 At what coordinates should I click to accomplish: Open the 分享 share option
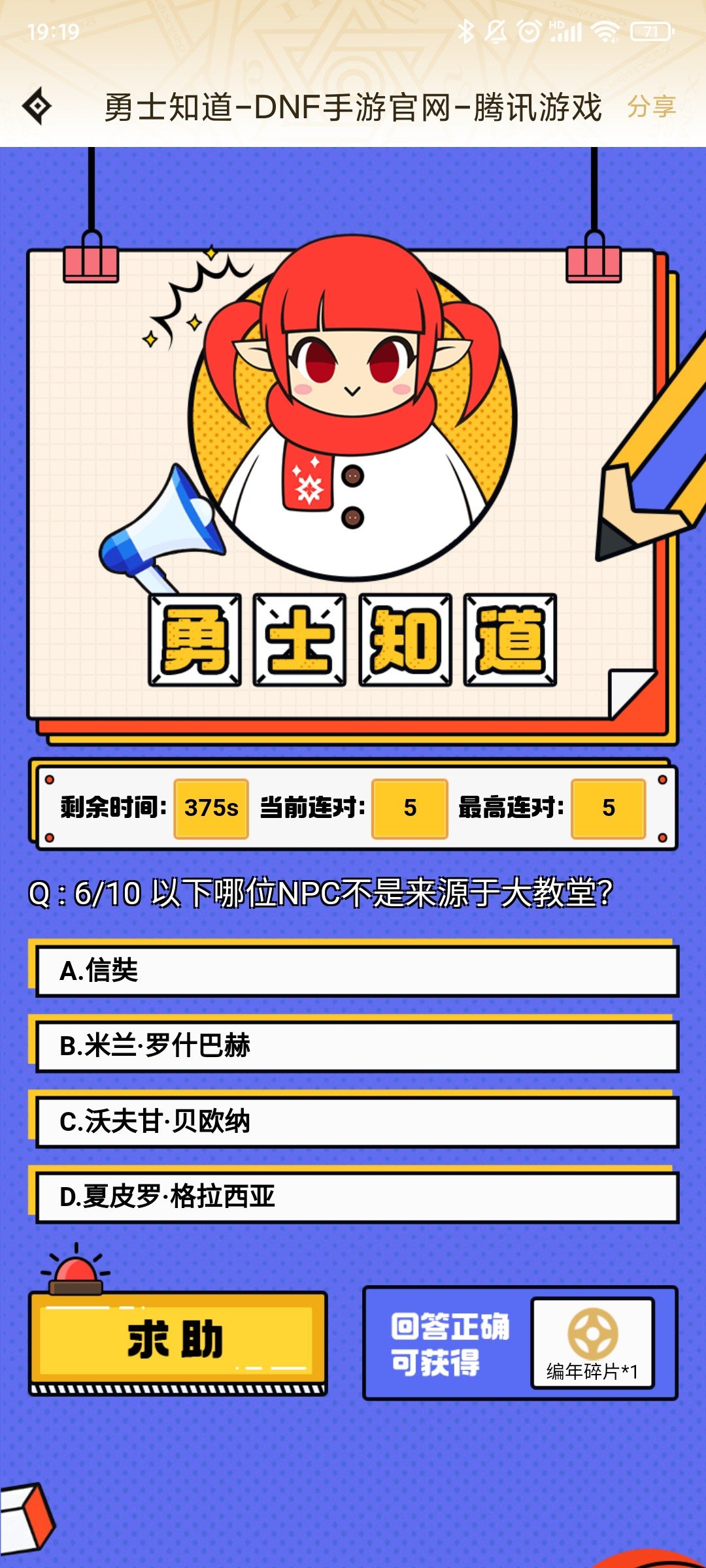652,106
